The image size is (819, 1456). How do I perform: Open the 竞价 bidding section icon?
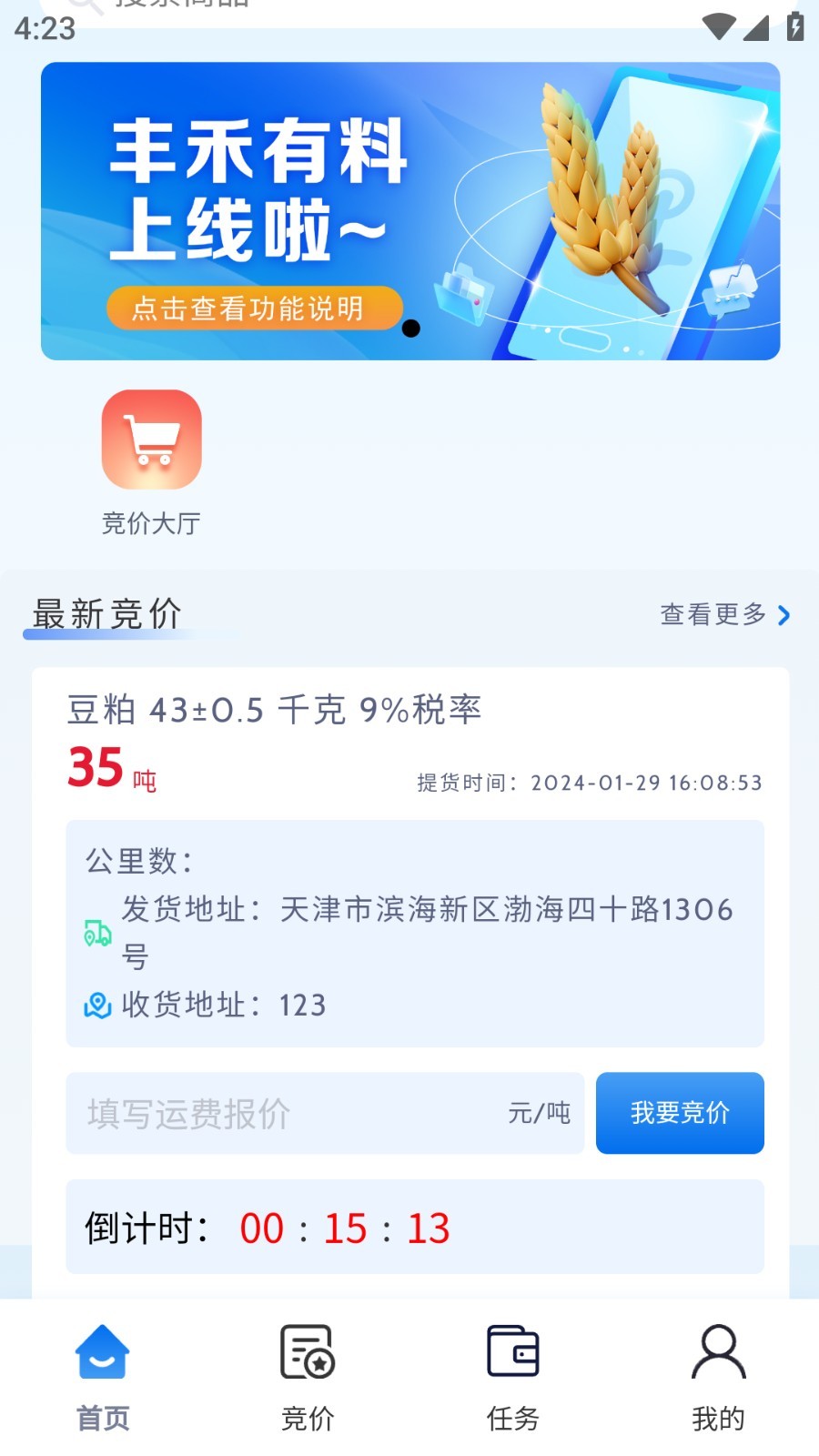(x=307, y=1354)
